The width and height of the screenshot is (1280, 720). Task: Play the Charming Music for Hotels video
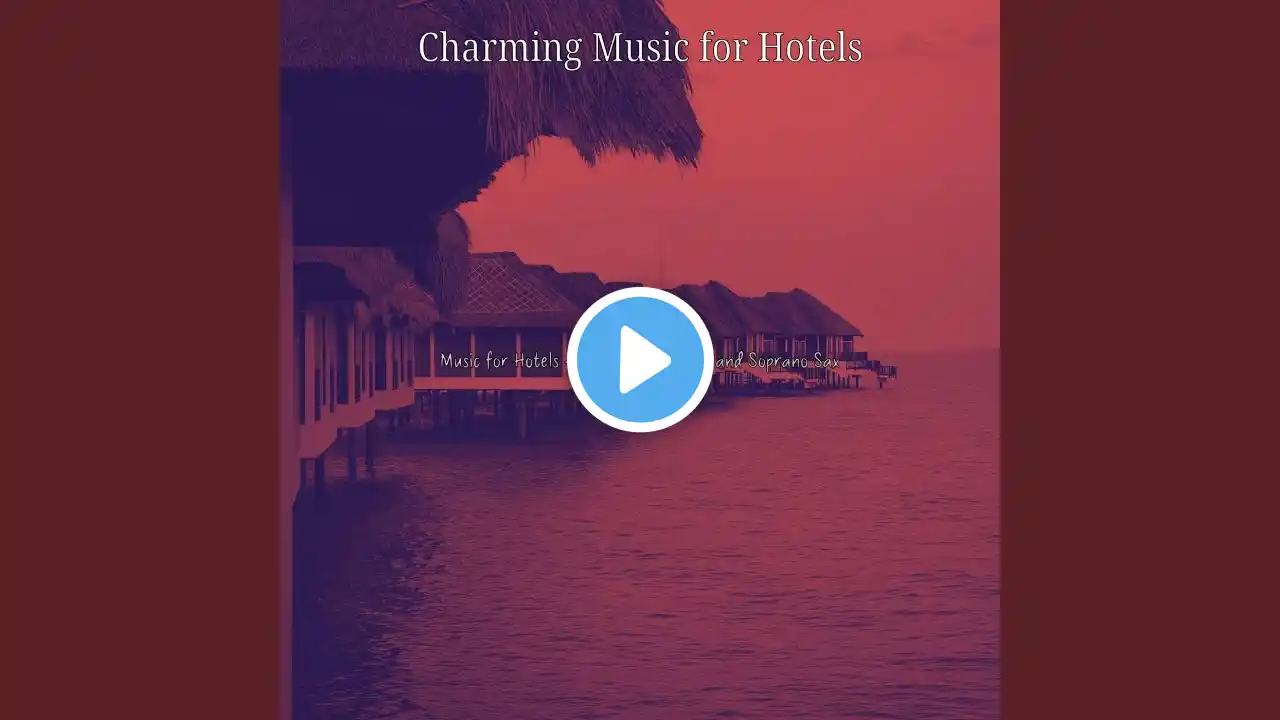coord(640,360)
